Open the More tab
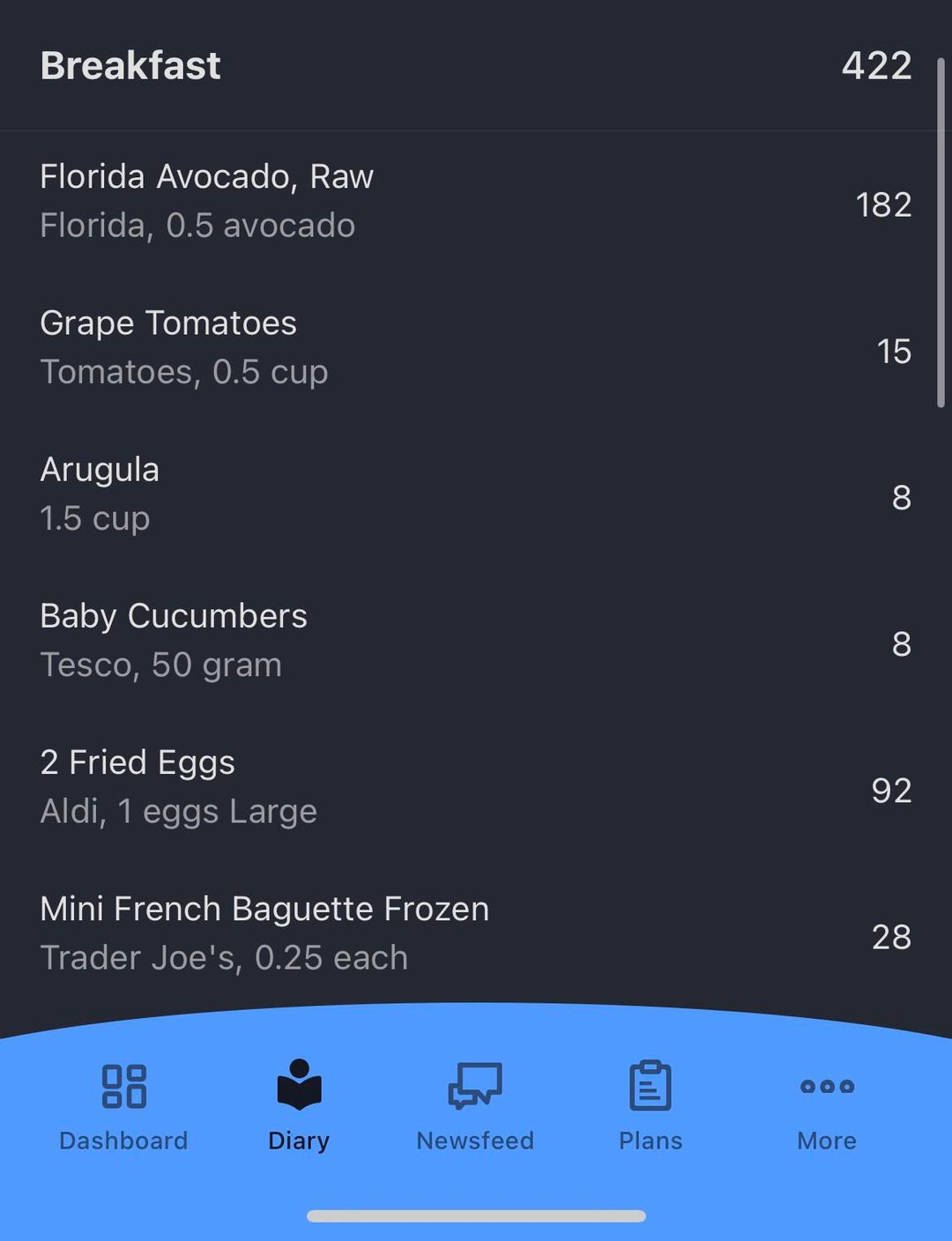The image size is (952, 1241). [827, 1106]
